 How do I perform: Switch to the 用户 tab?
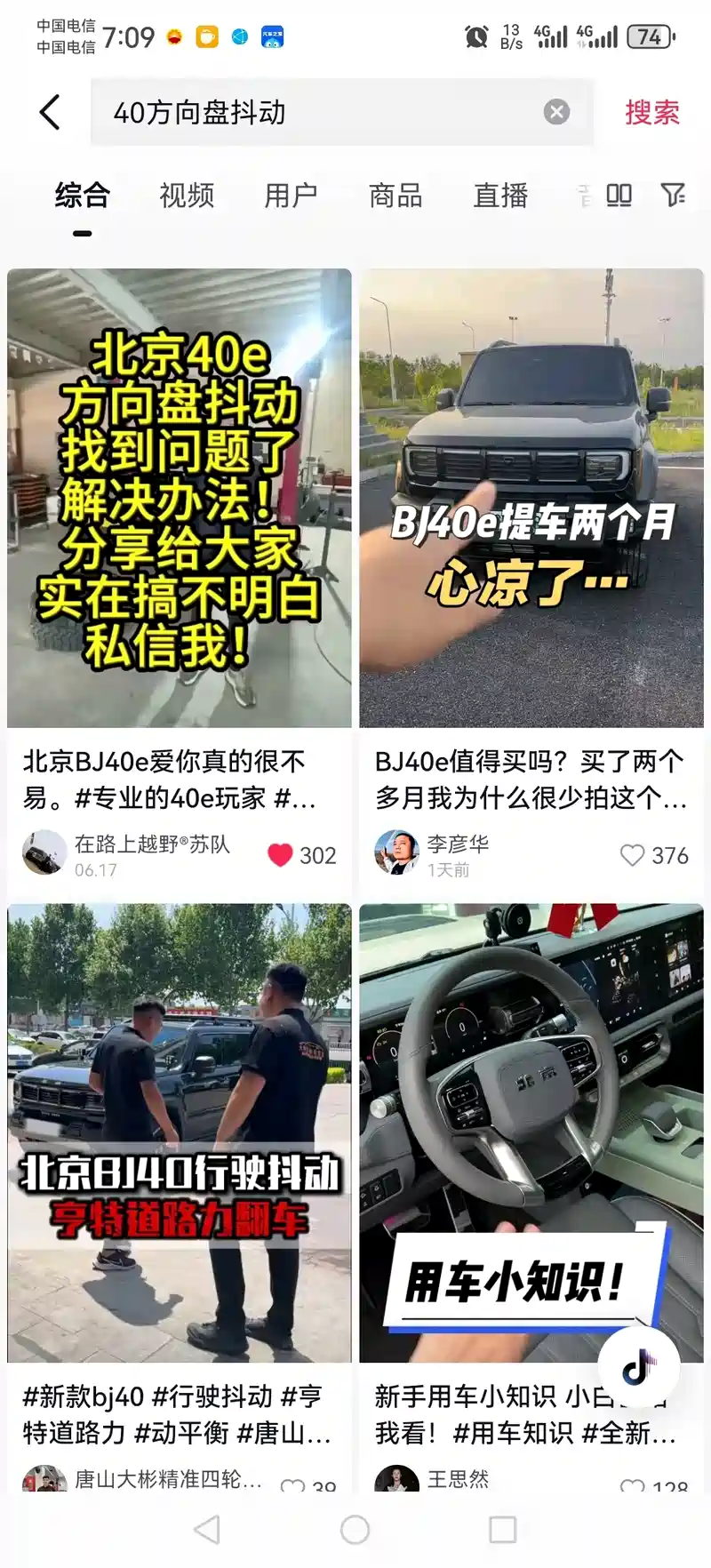click(x=291, y=195)
